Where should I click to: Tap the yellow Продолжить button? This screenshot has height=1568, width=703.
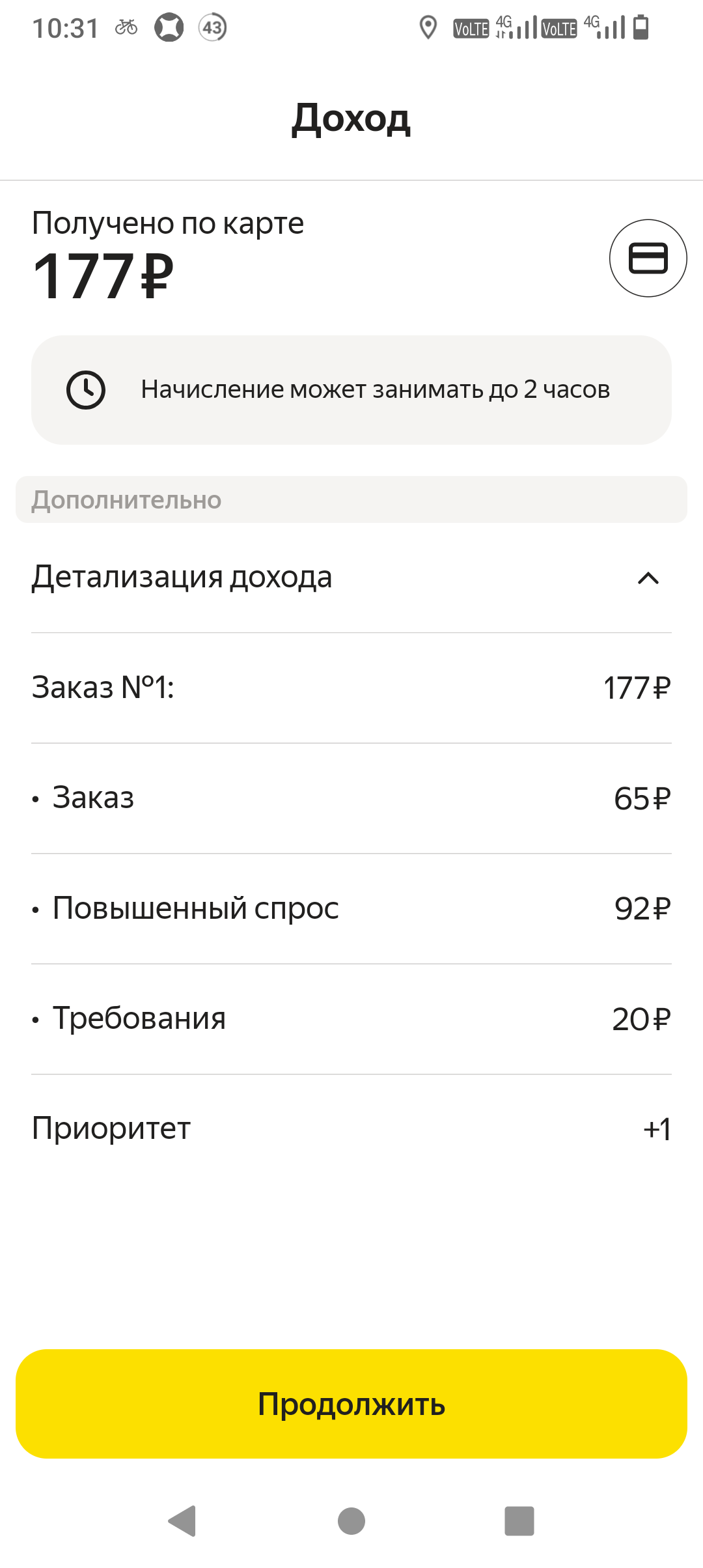[351, 1403]
